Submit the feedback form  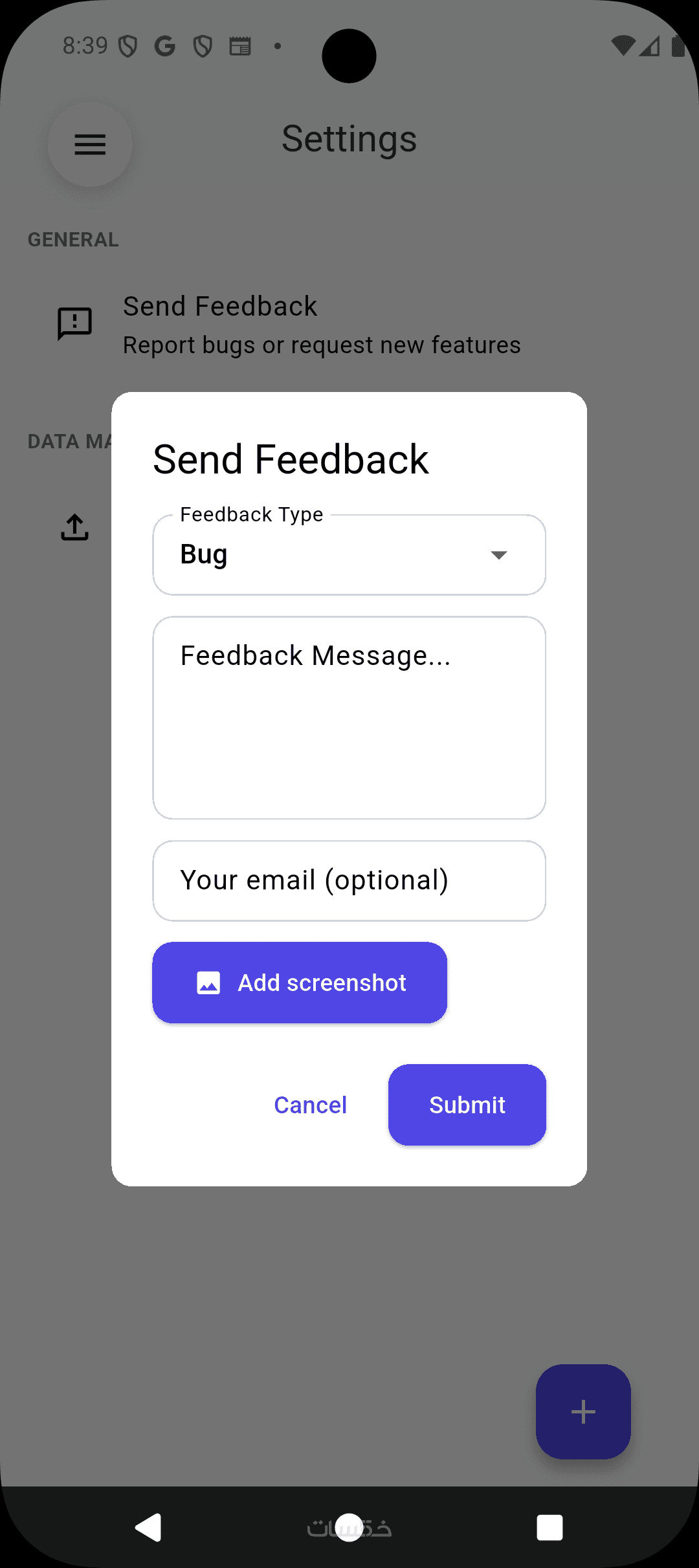tap(467, 1105)
